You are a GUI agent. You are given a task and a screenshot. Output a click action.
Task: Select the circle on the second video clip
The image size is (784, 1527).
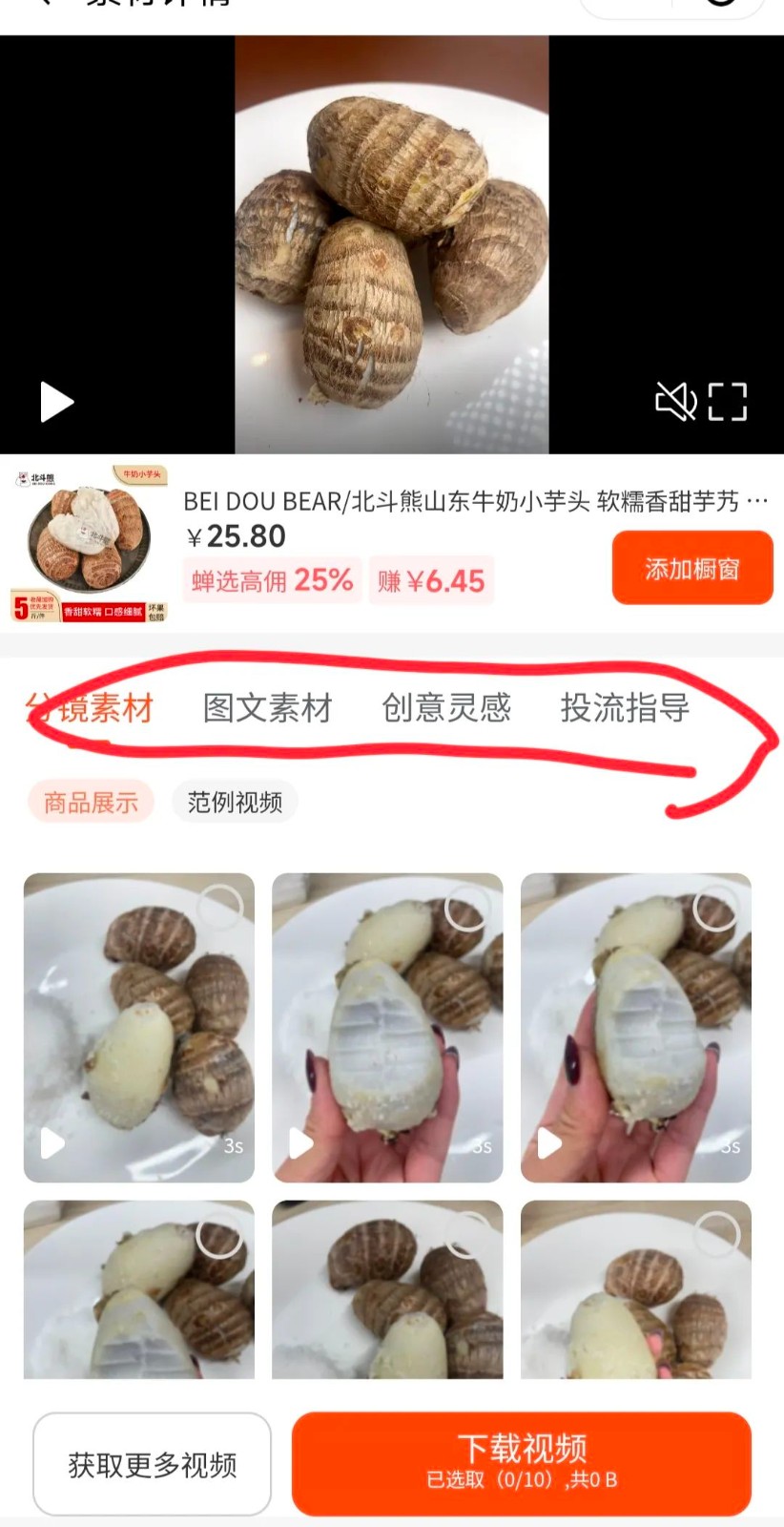click(466, 908)
